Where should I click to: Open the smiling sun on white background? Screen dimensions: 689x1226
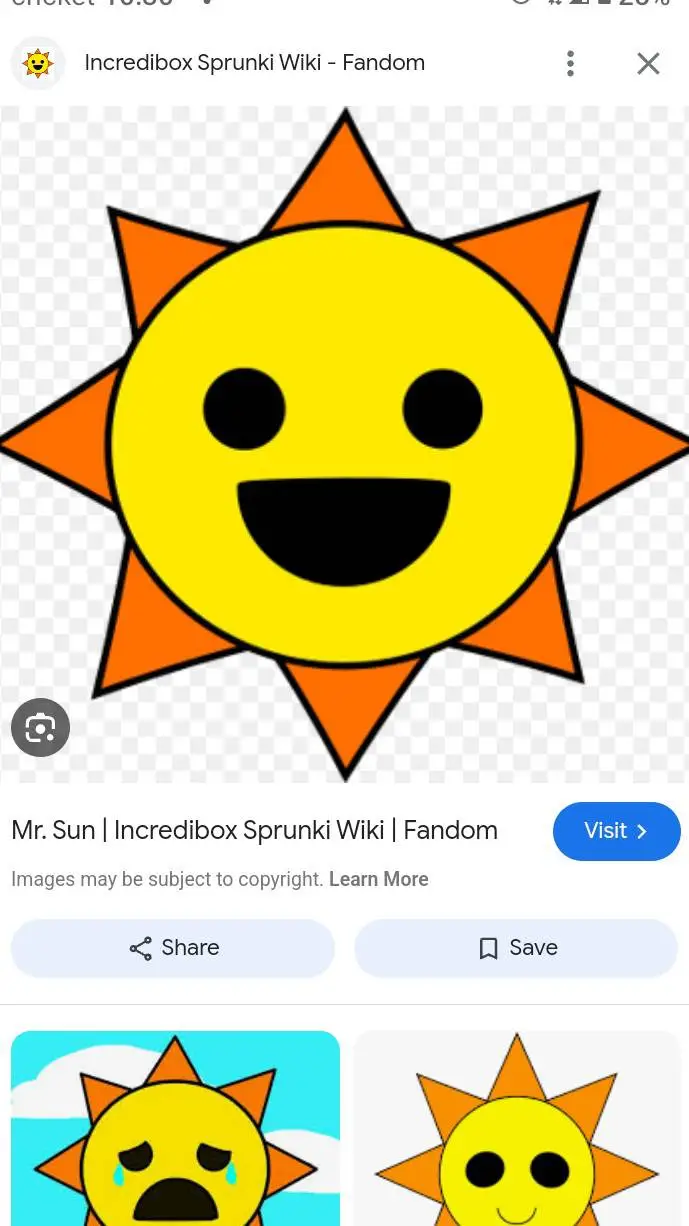pos(516,1128)
